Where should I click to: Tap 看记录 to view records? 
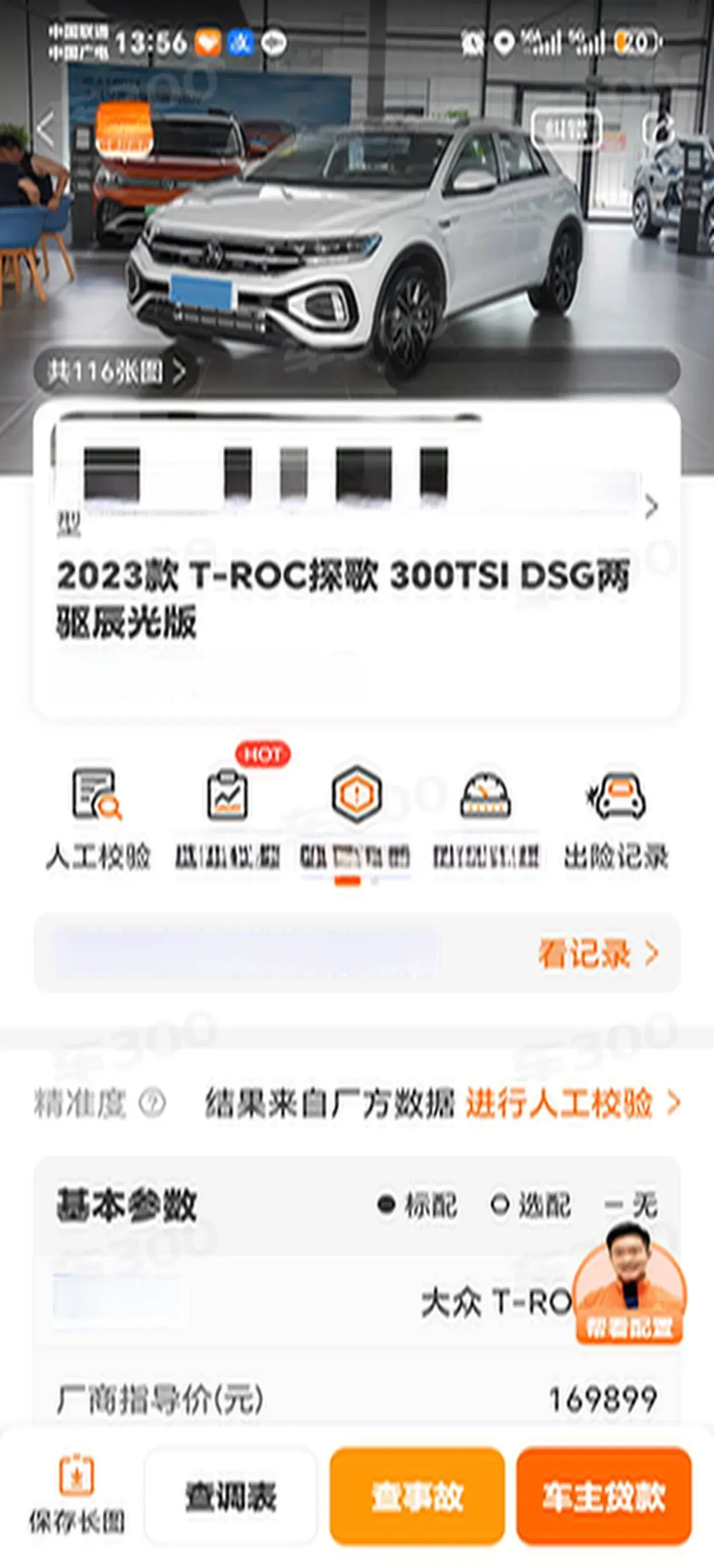(x=597, y=954)
